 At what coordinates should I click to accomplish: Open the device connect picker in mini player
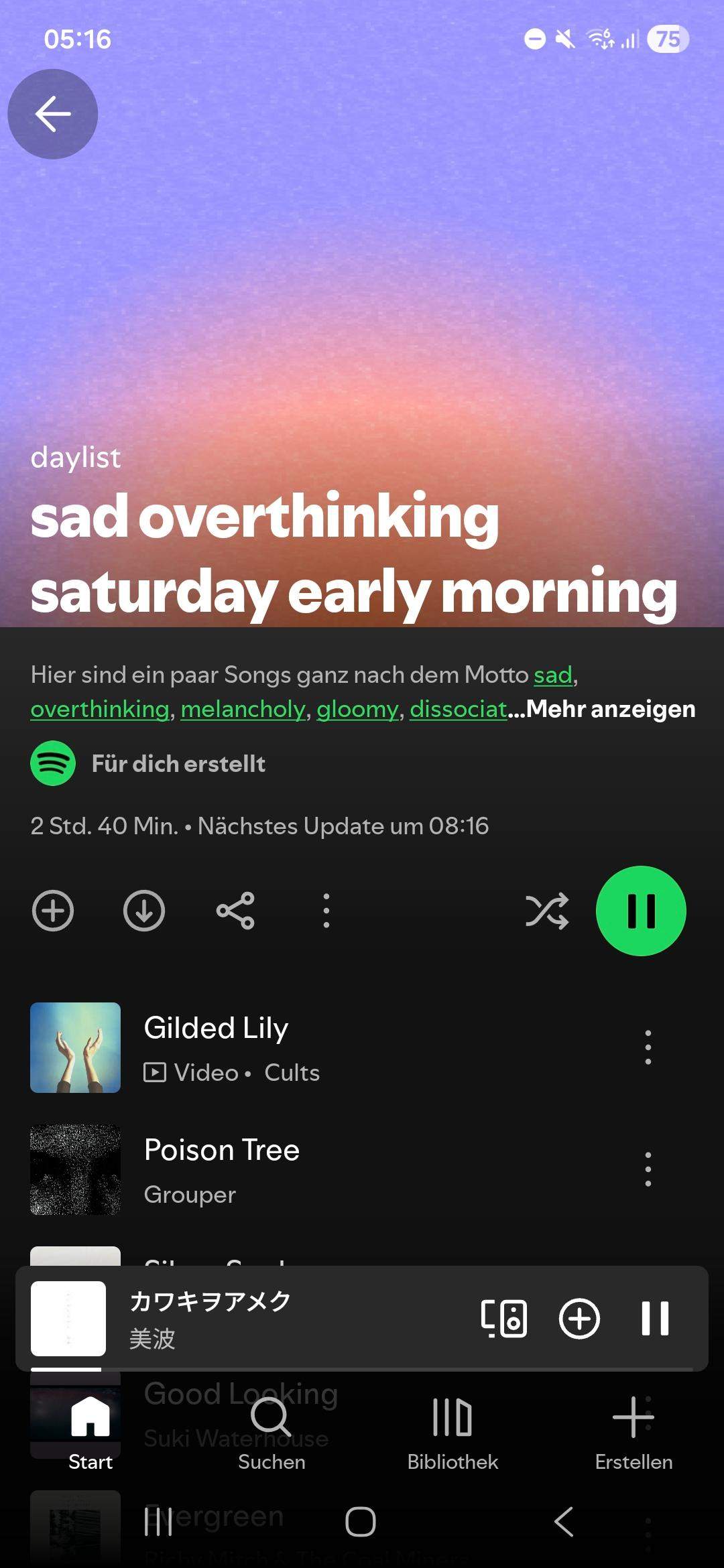tap(504, 1318)
